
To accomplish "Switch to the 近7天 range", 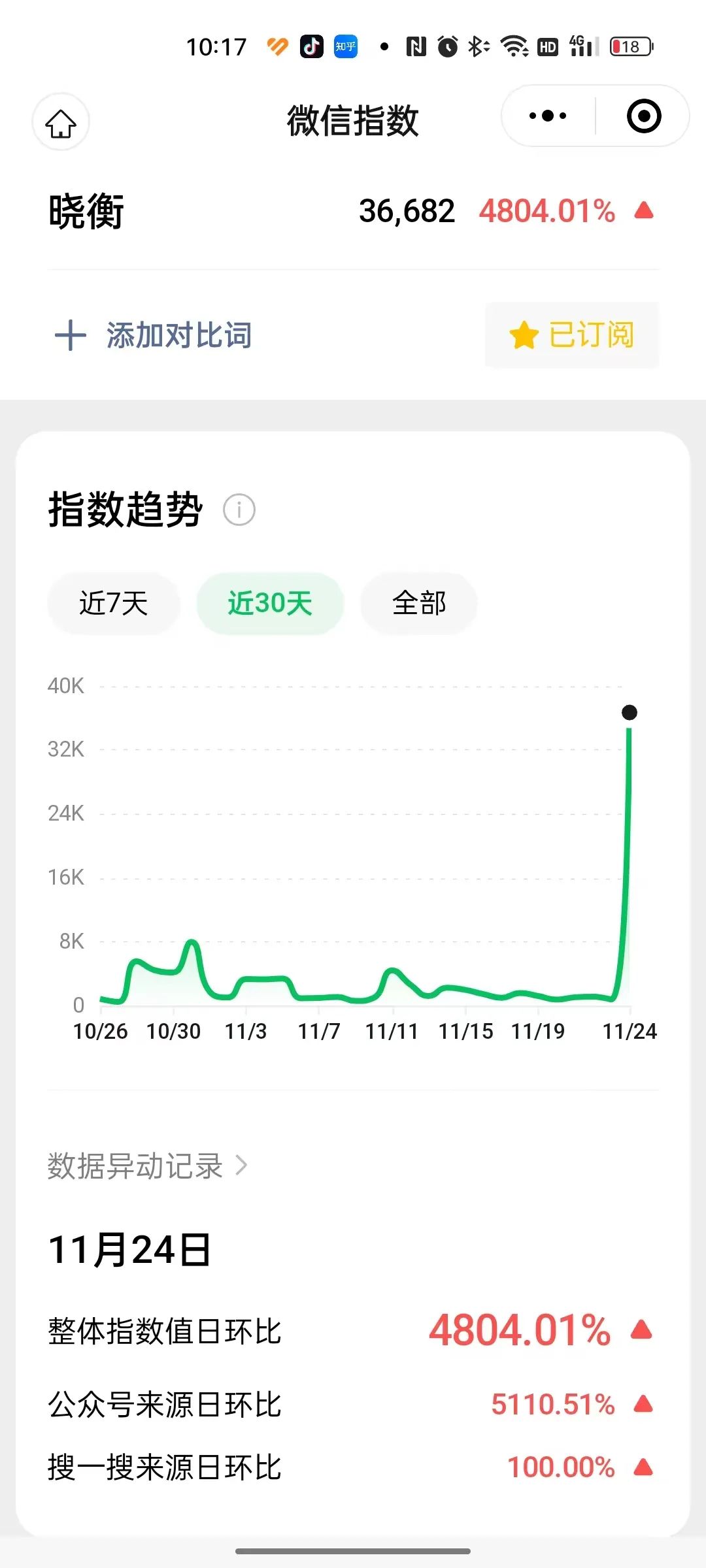I will (x=114, y=603).
